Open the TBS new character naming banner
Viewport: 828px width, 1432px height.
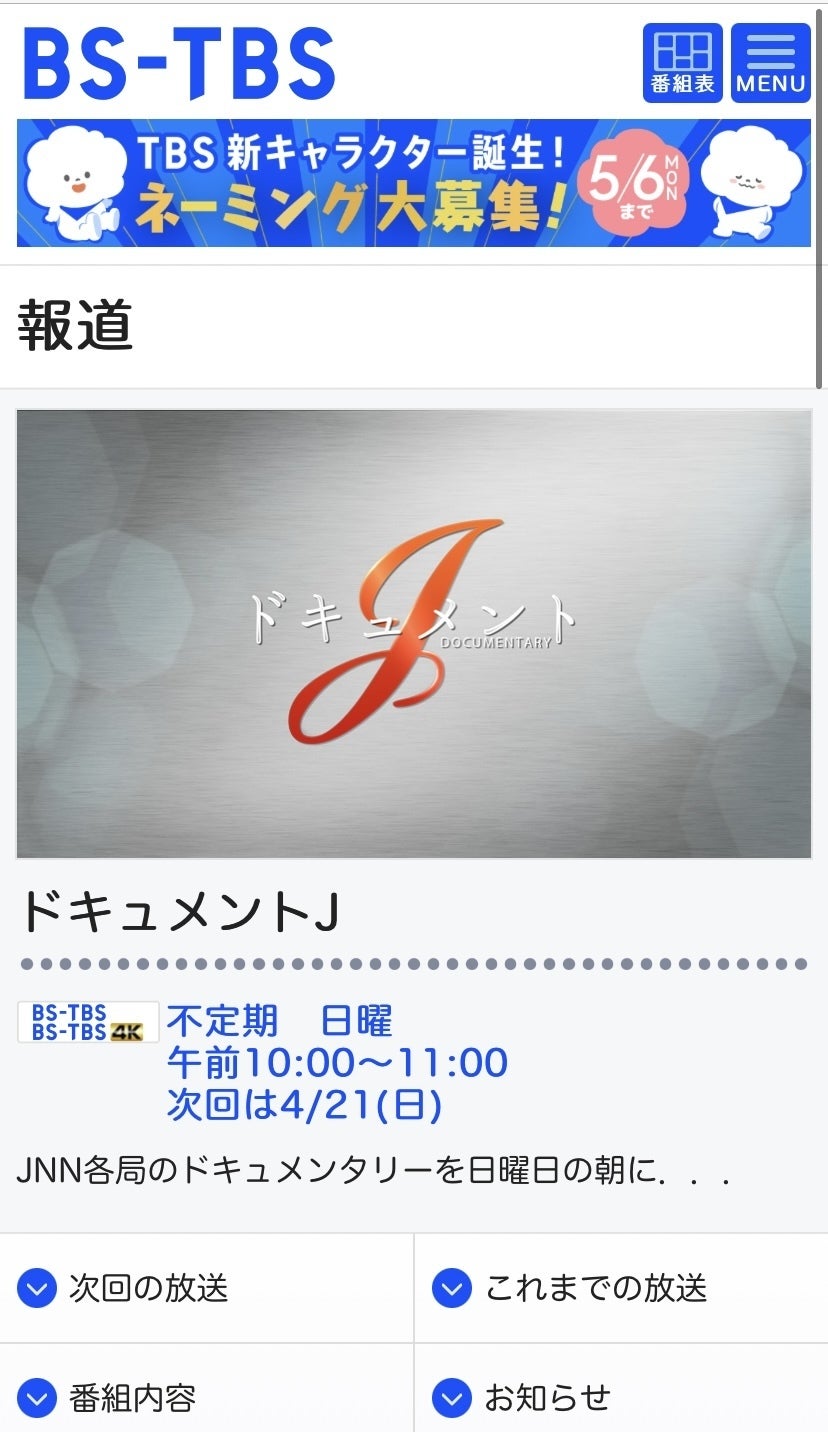pos(413,183)
